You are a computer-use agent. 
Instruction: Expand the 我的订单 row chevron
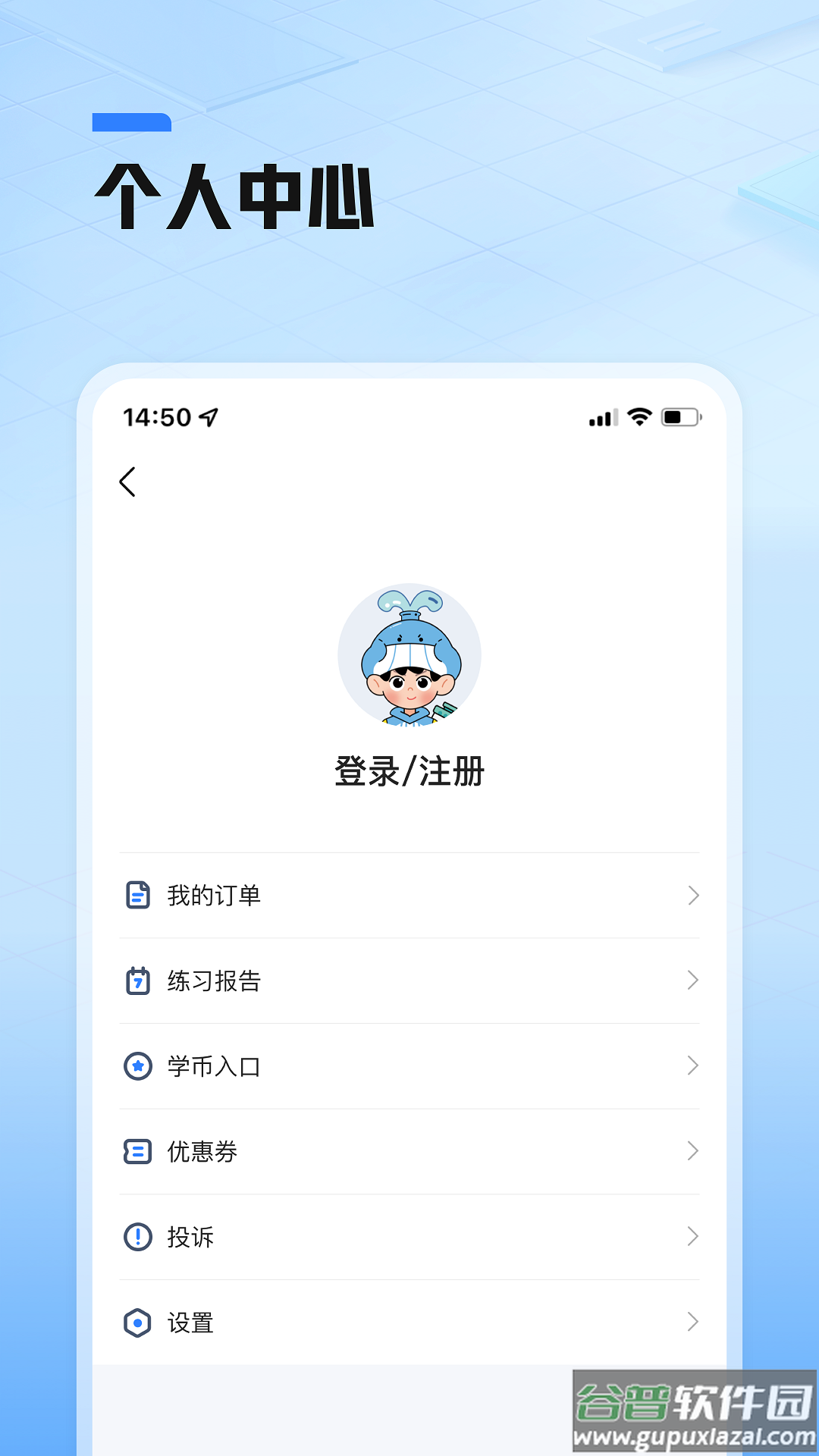pyautogui.click(x=693, y=896)
